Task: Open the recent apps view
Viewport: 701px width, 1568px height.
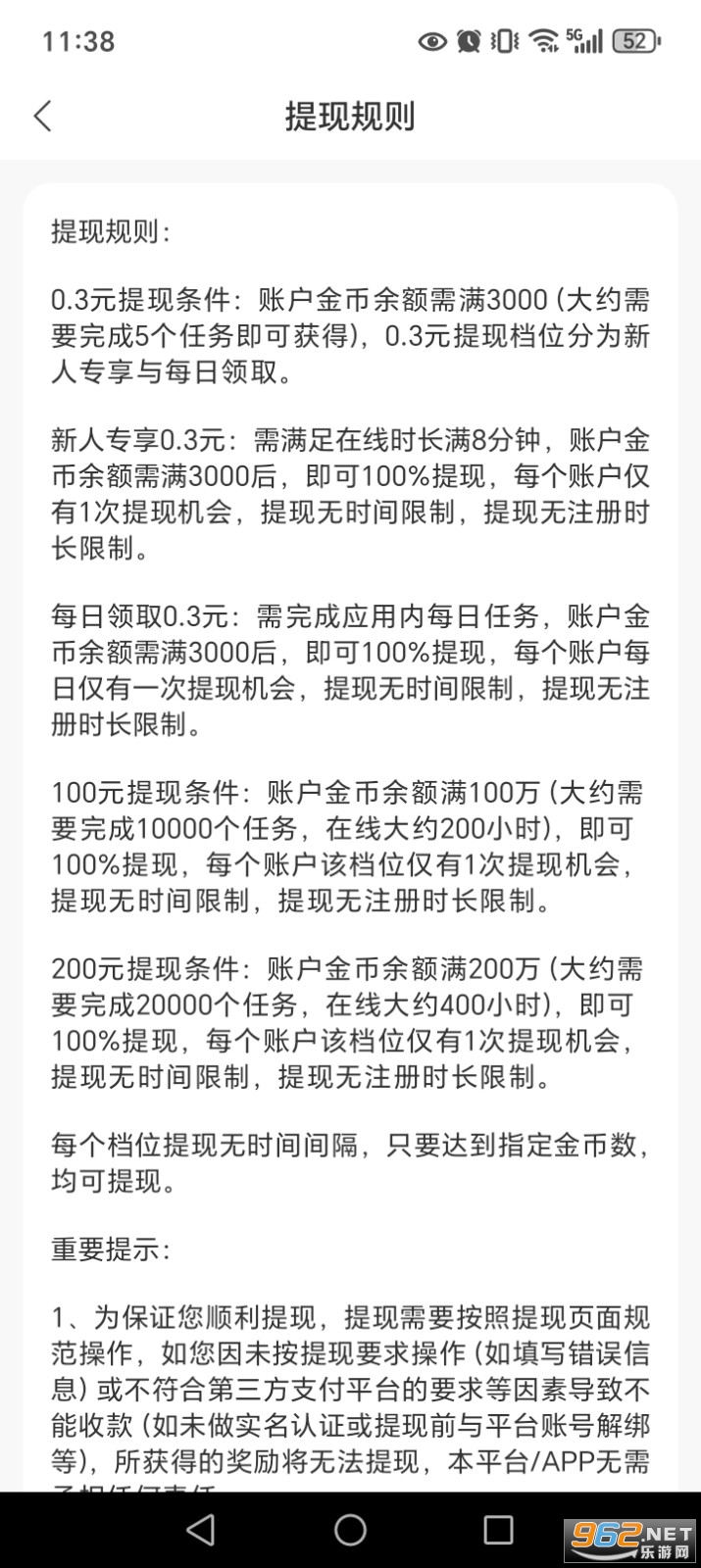Action: coord(499,1529)
